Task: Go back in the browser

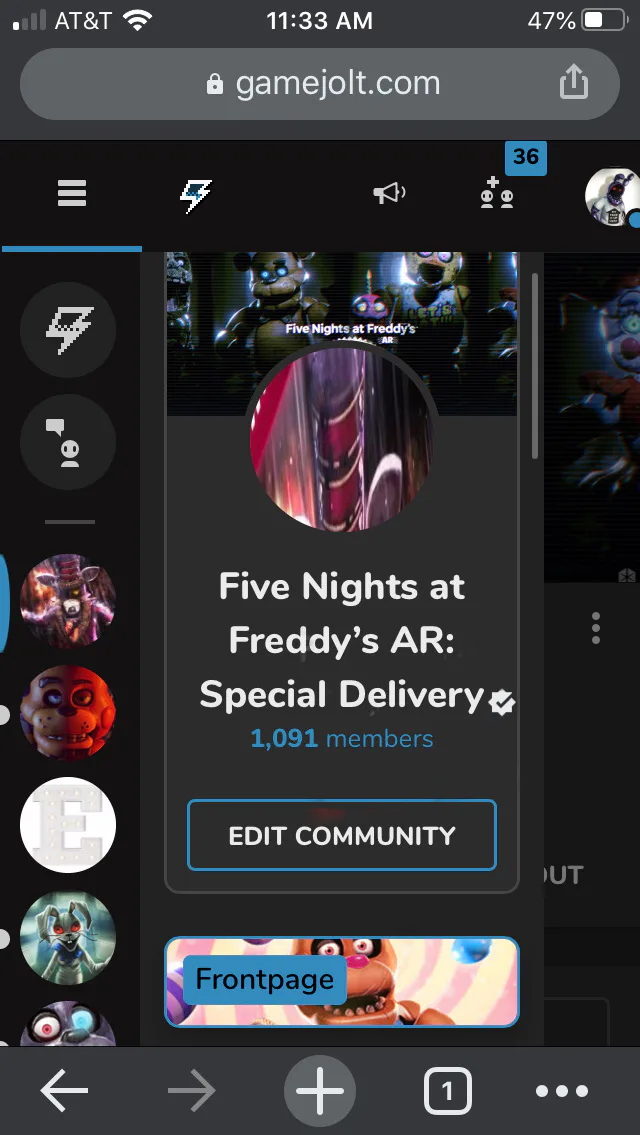Action: point(65,1092)
